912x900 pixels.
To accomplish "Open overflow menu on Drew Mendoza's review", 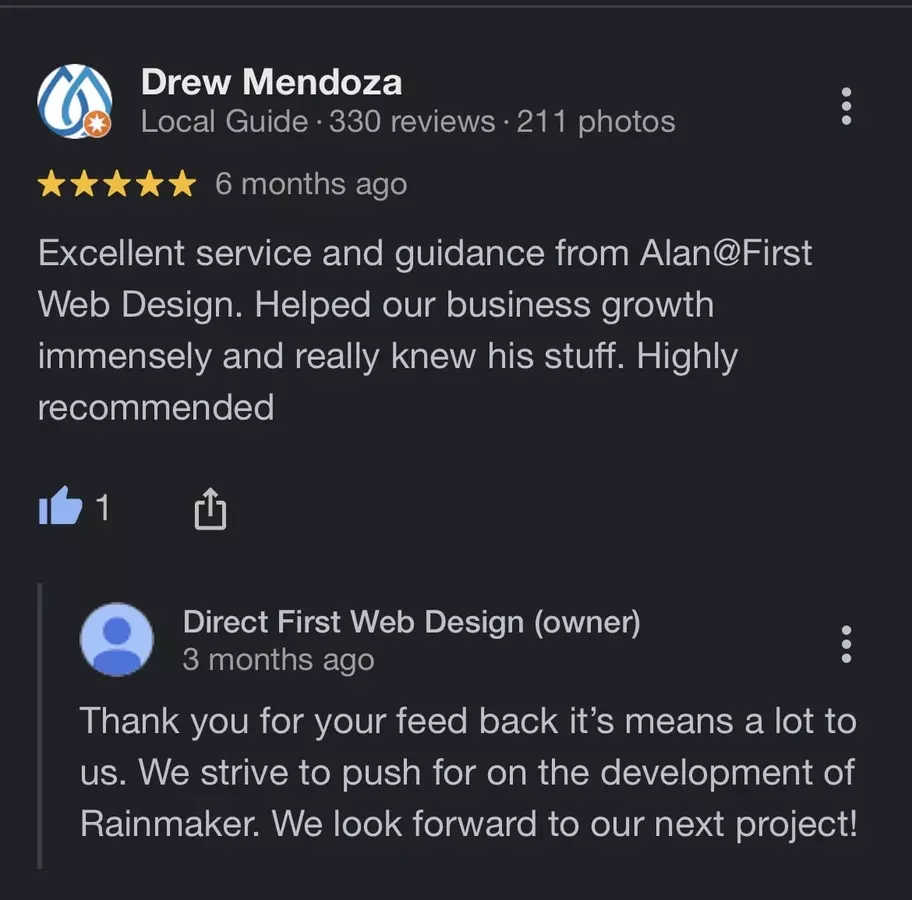I will pos(846,106).
